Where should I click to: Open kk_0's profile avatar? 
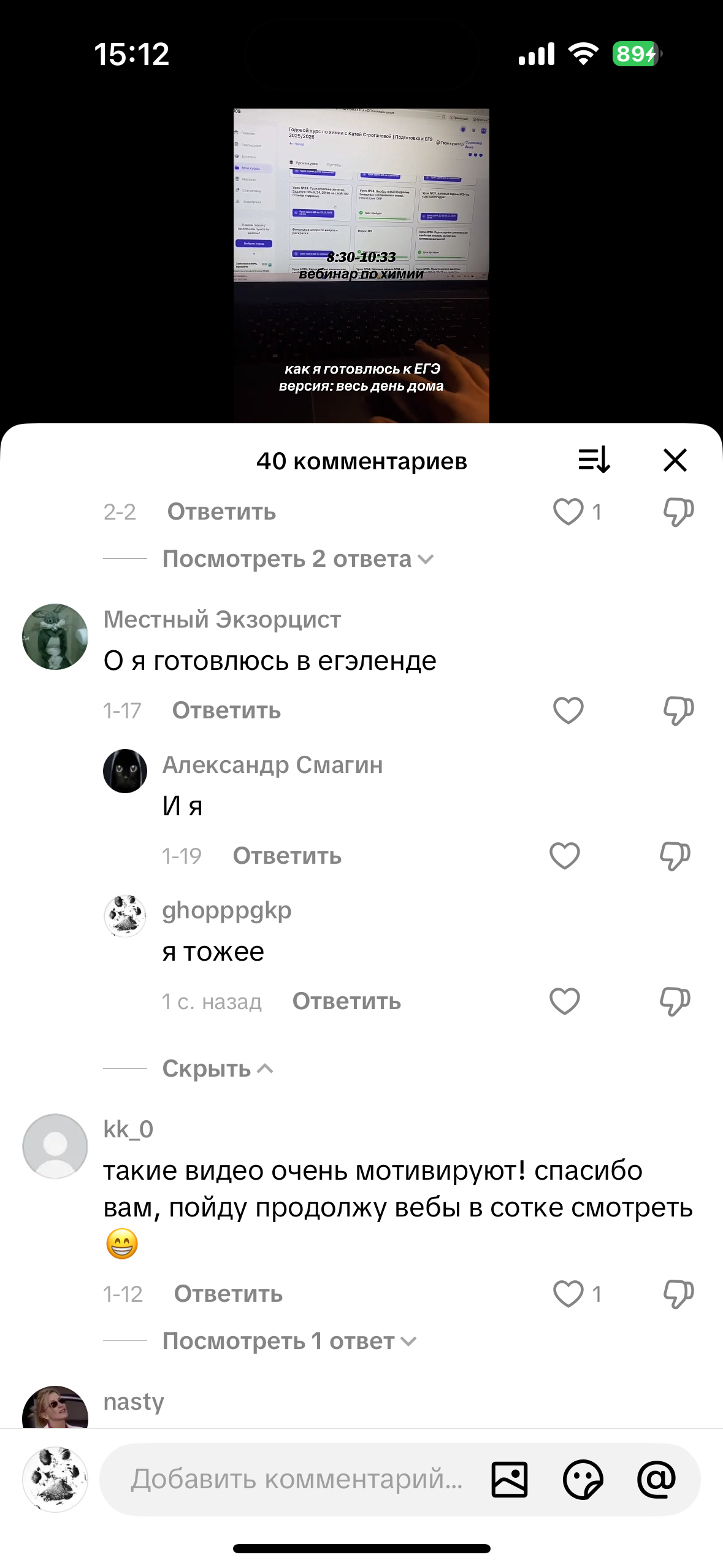pyautogui.click(x=55, y=1146)
